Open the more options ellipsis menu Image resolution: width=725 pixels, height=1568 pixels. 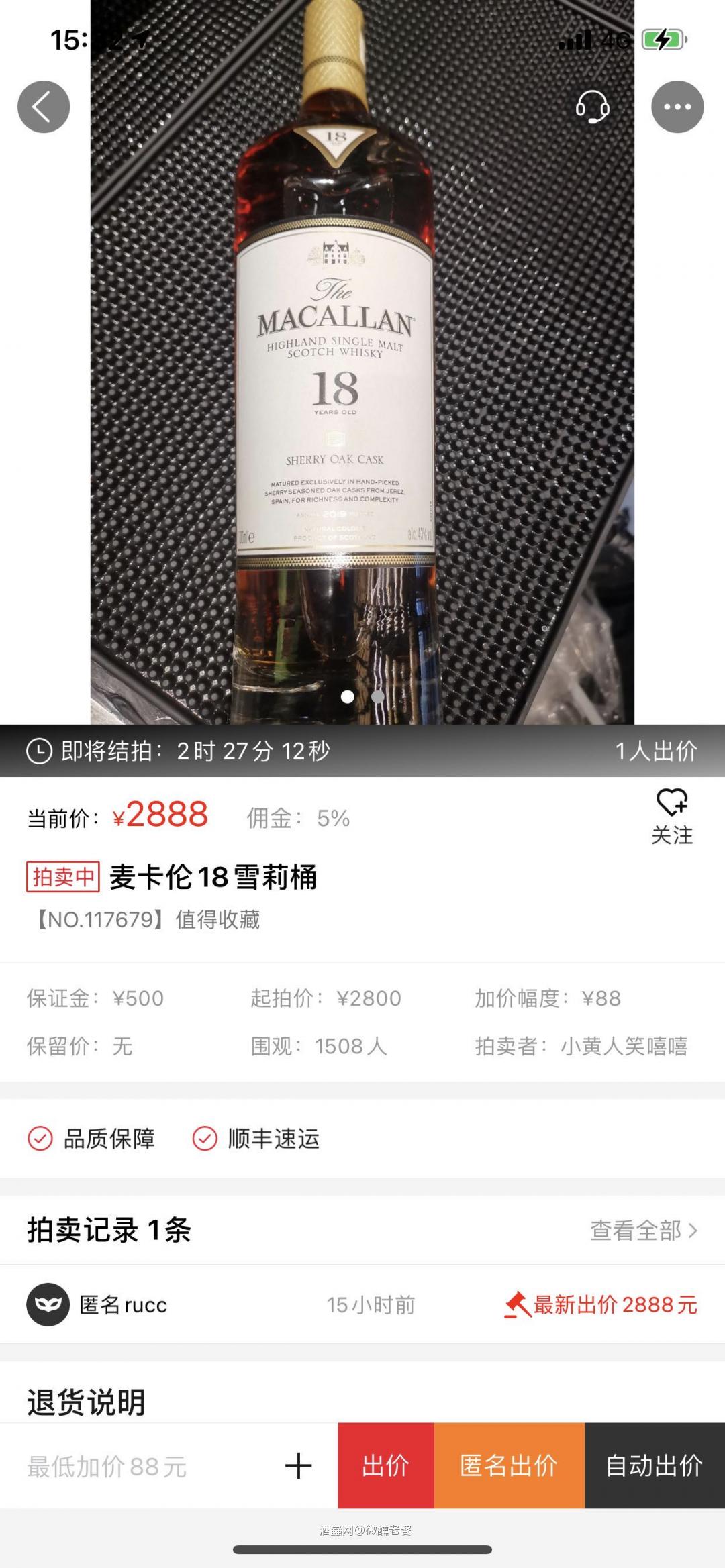677,106
